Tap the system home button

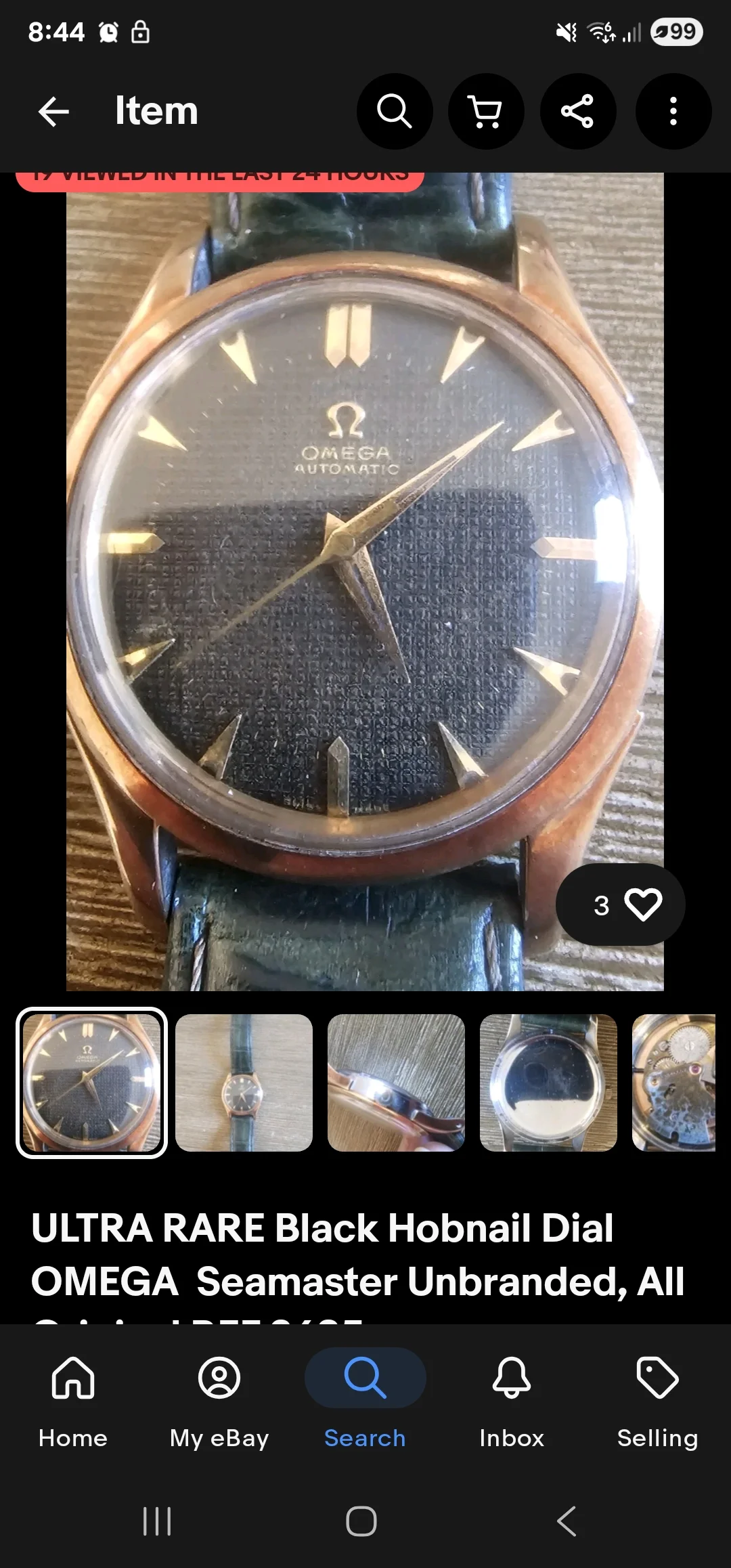(x=361, y=1521)
